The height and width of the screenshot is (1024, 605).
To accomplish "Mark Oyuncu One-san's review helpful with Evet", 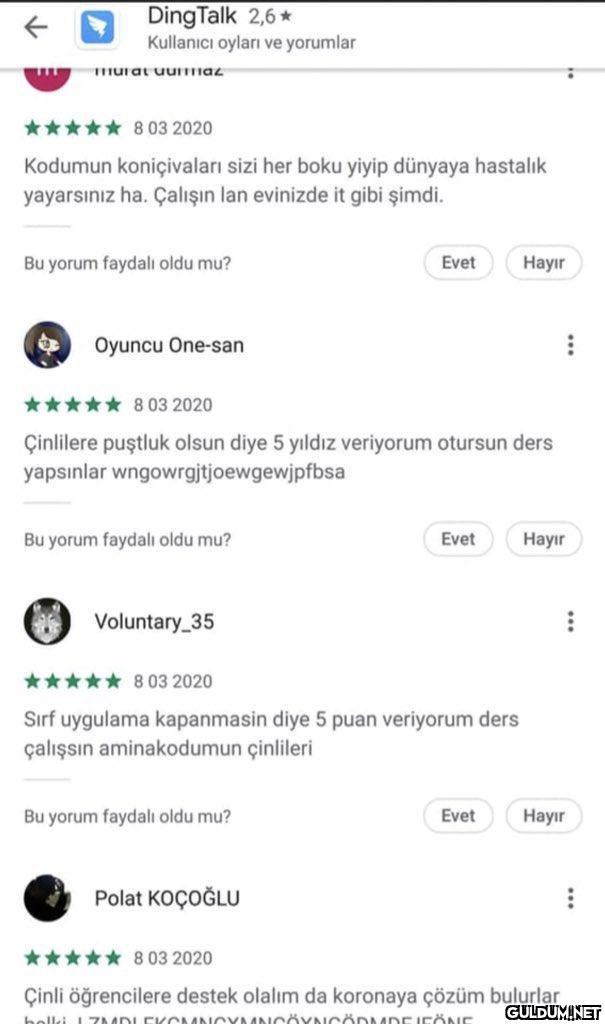I will pos(458,539).
